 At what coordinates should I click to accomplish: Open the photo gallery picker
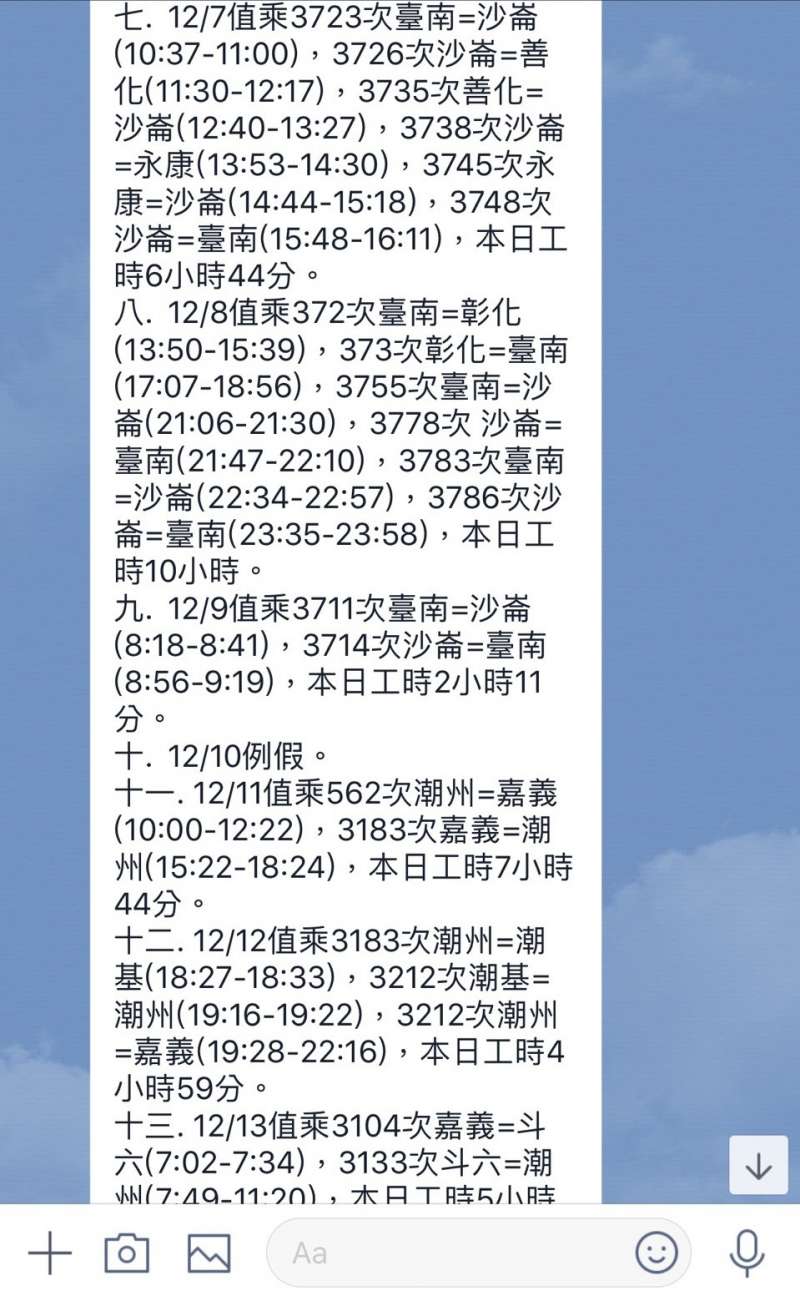(209, 1253)
